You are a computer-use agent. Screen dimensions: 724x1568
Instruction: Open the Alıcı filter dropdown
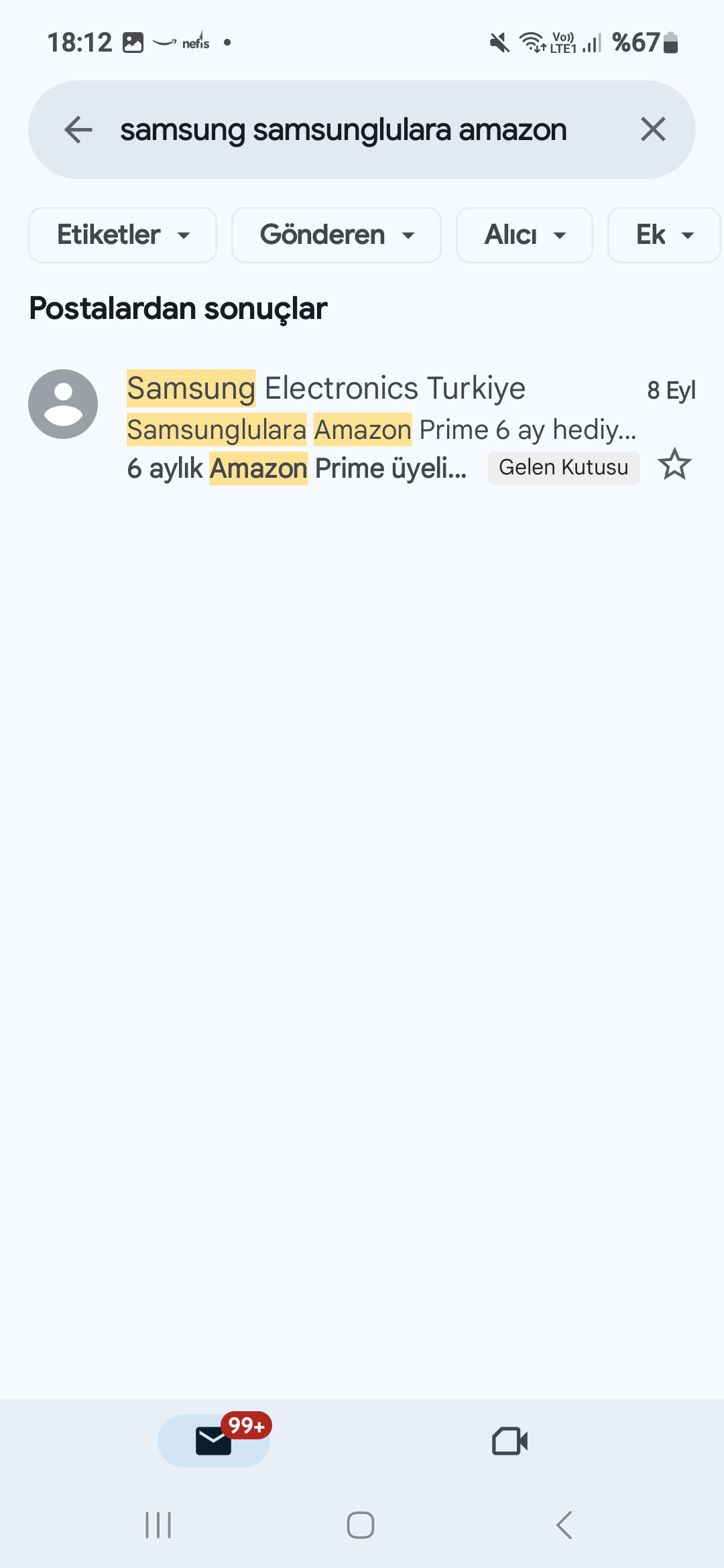(524, 235)
